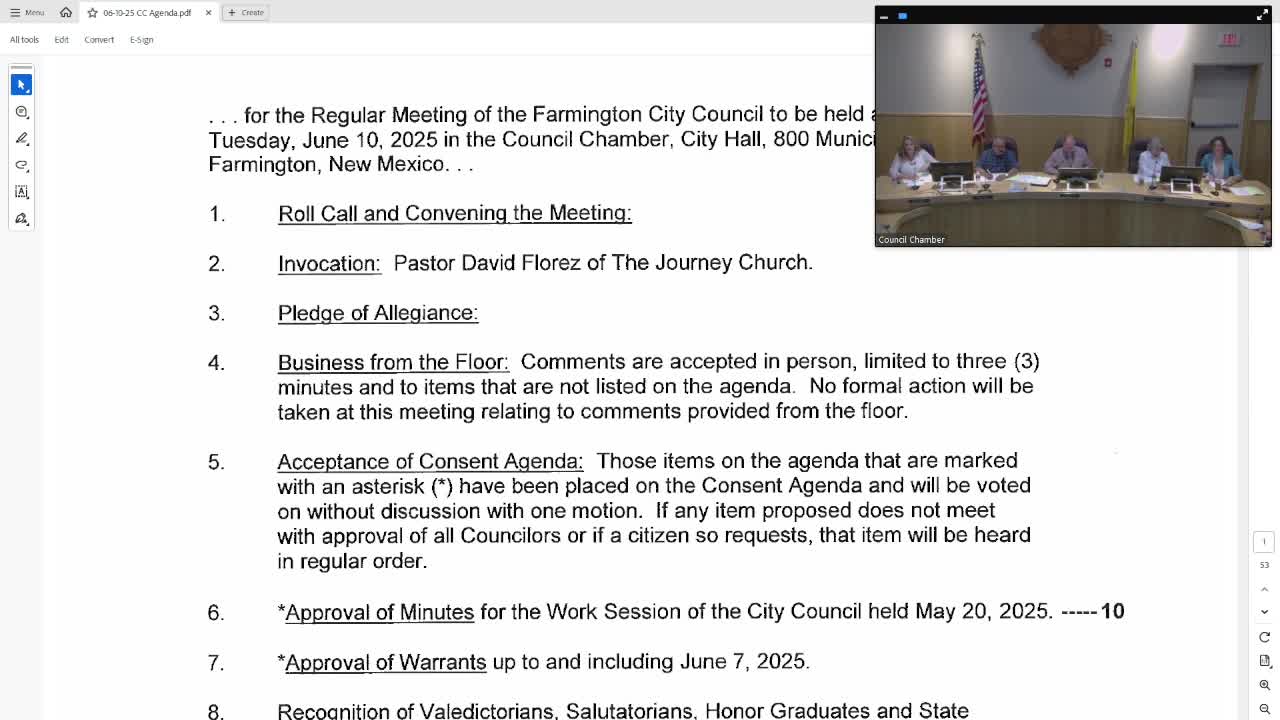The image size is (1280, 720).
Task: Open the E-Sign option
Action: [141, 39]
